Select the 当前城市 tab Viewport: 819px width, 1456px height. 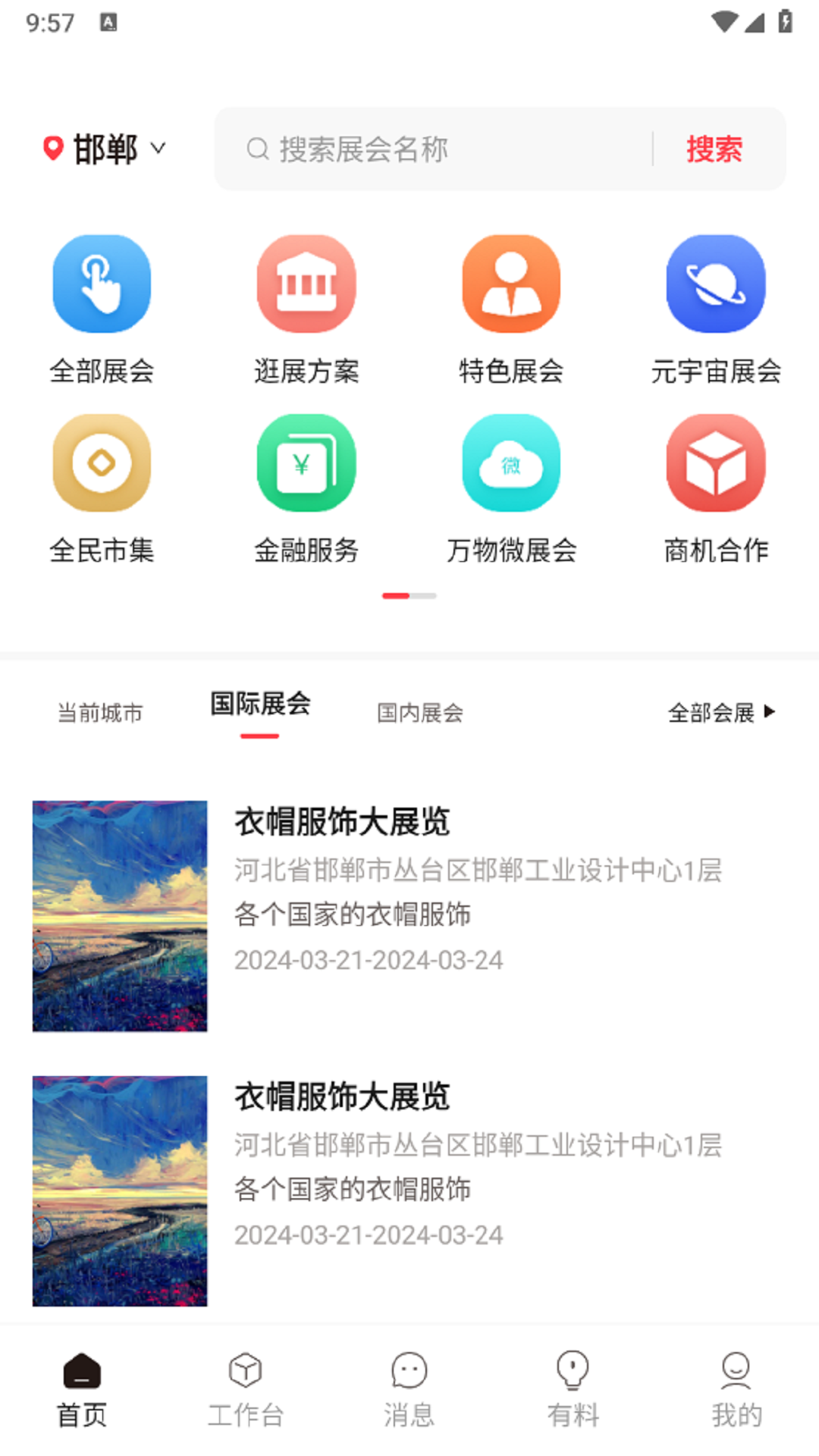pos(101,712)
